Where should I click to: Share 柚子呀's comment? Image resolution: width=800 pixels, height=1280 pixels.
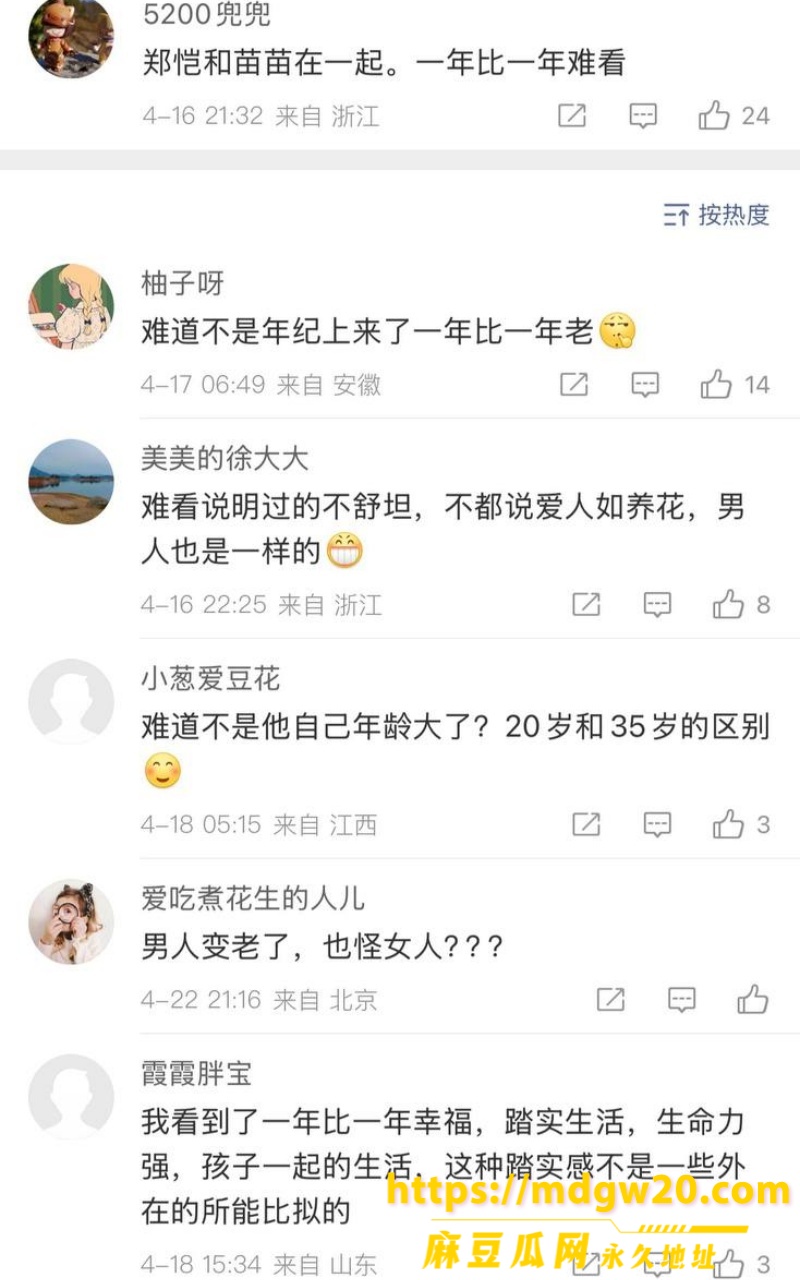pos(574,384)
